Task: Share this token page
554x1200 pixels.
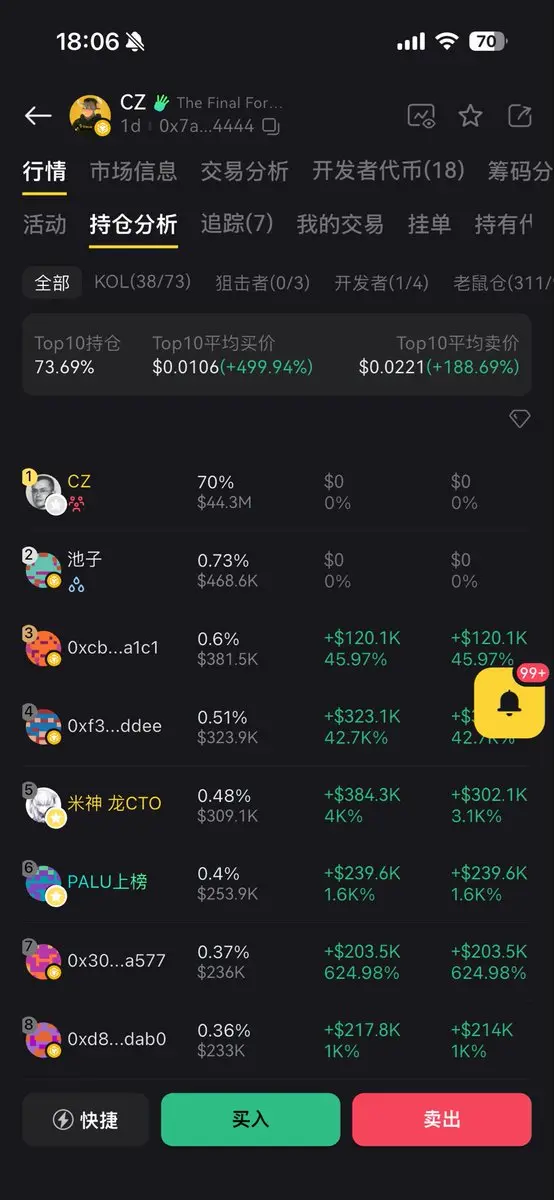Action: pyautogui.click(x=520, y=116)
